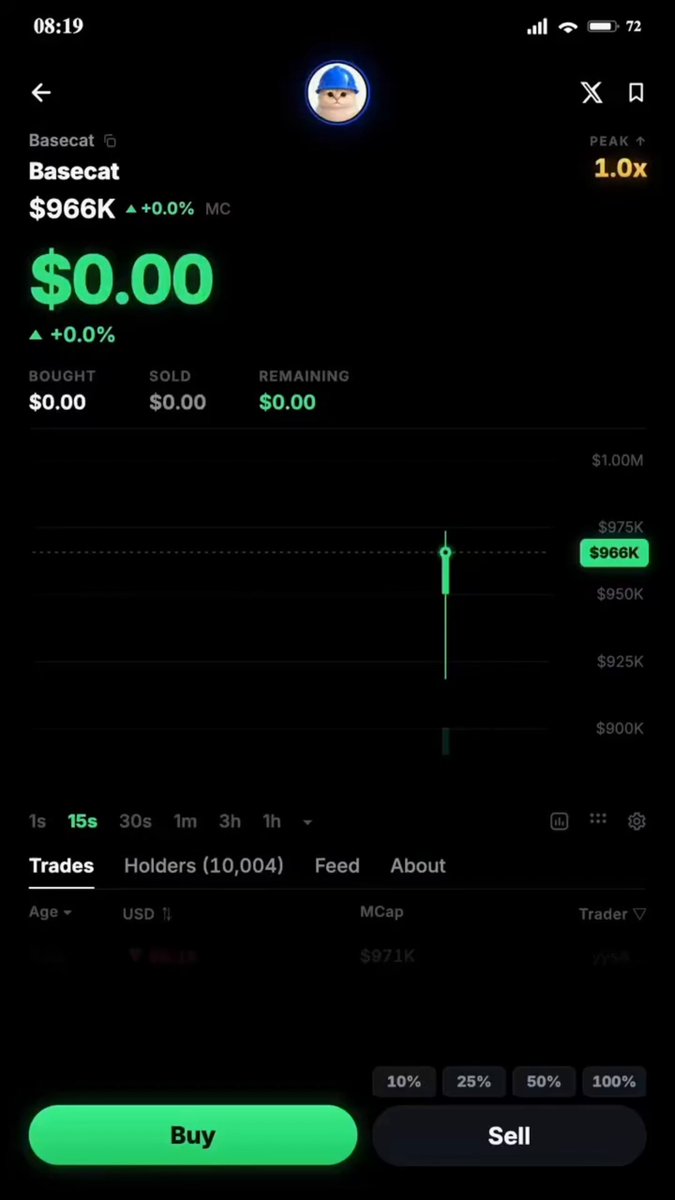Image resolution: width=675 pixels, height=1200 pixels.
Task: Expand more chart interval options
Action: 307,822
